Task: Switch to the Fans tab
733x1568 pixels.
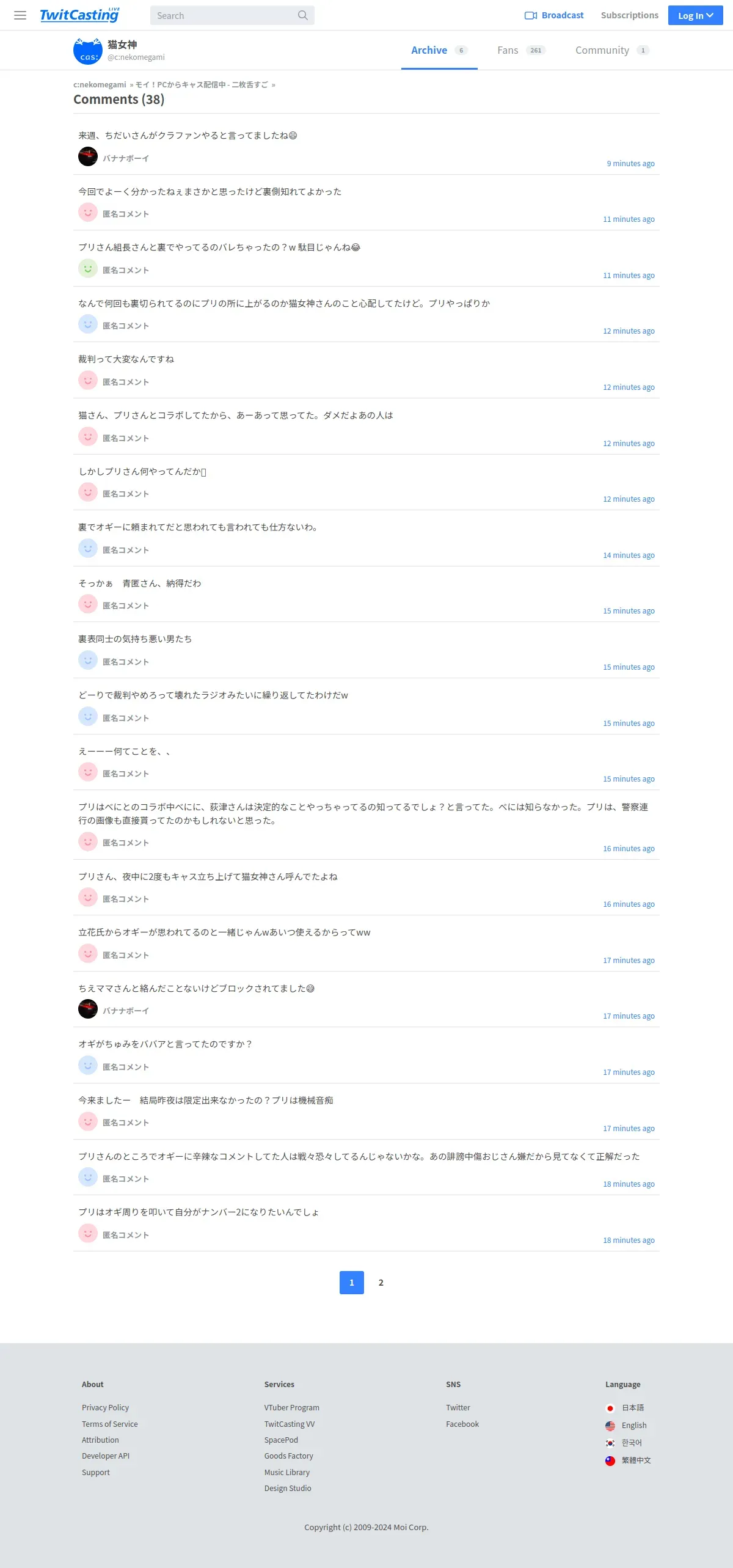Action: coord(521,50)
